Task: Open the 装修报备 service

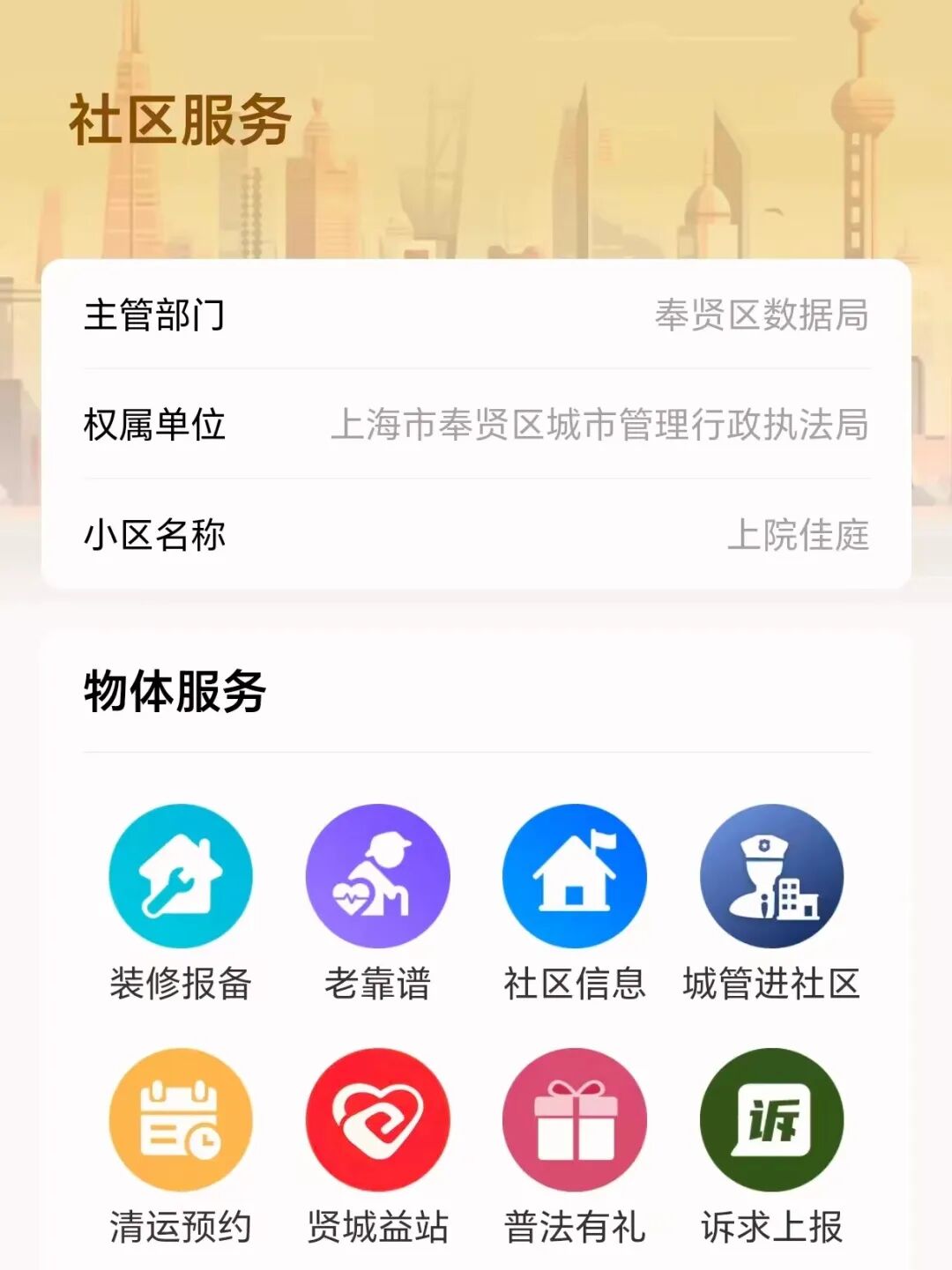Action: coord(181,877)
